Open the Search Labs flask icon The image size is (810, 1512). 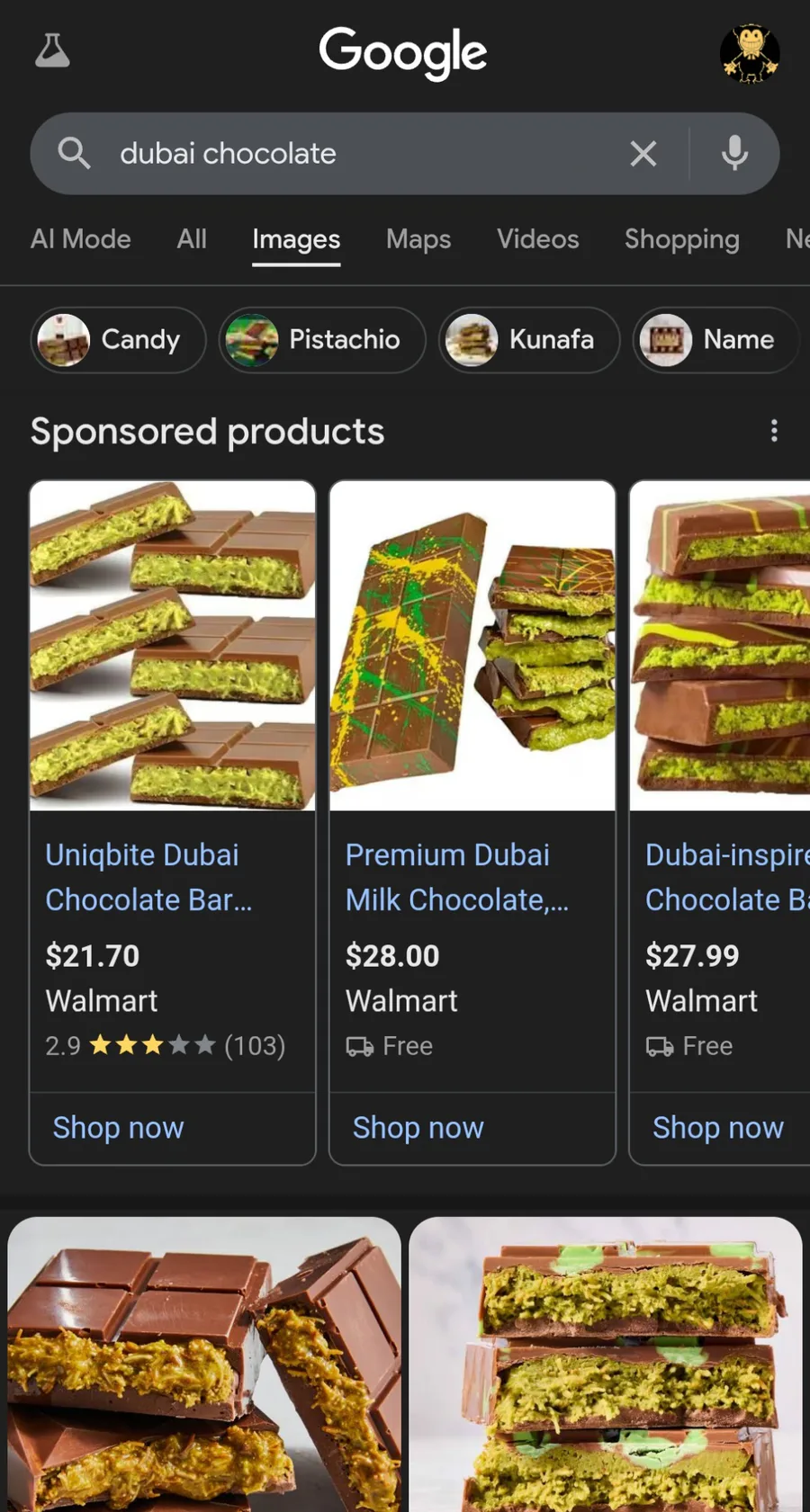52,51
